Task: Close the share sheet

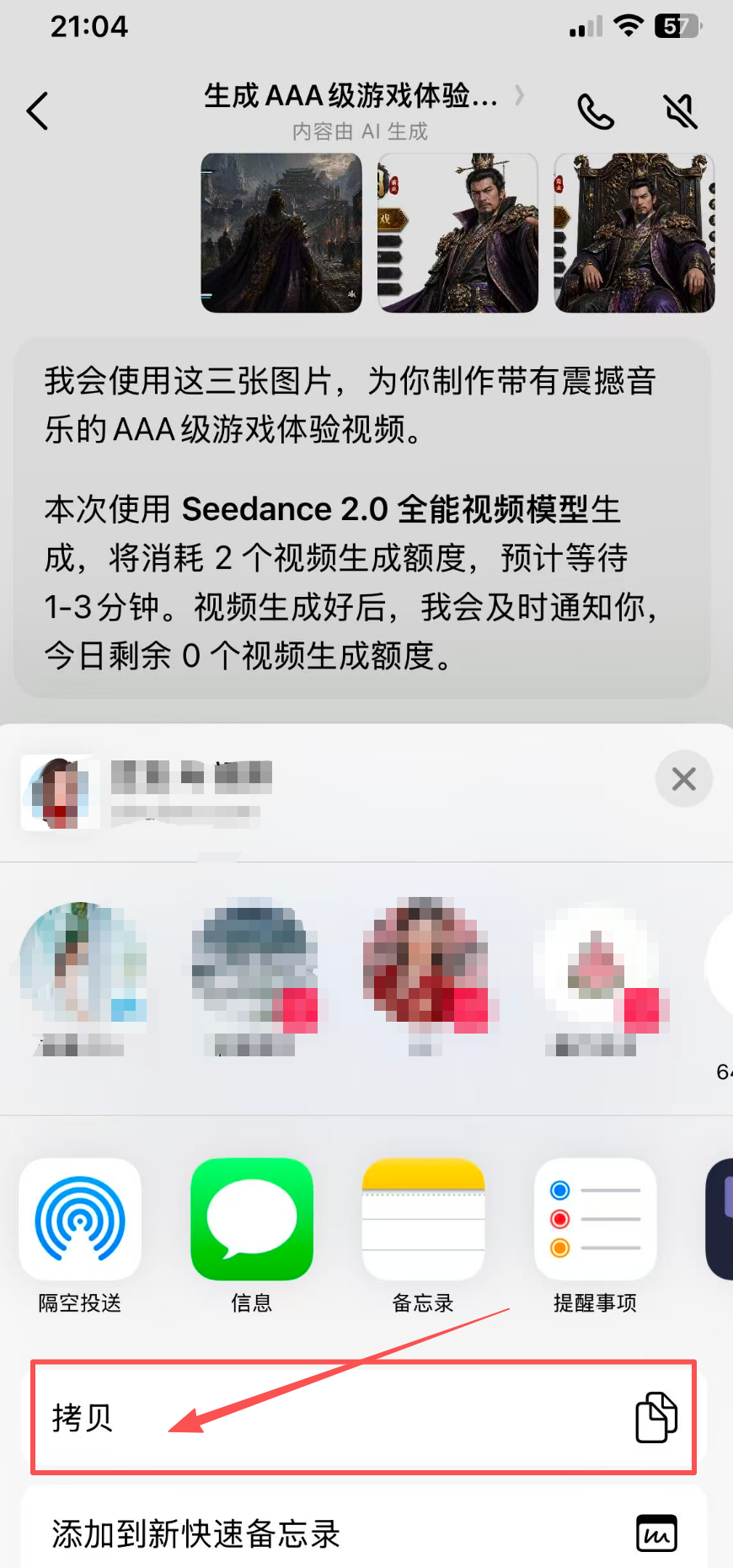Action: pos(683,778)
